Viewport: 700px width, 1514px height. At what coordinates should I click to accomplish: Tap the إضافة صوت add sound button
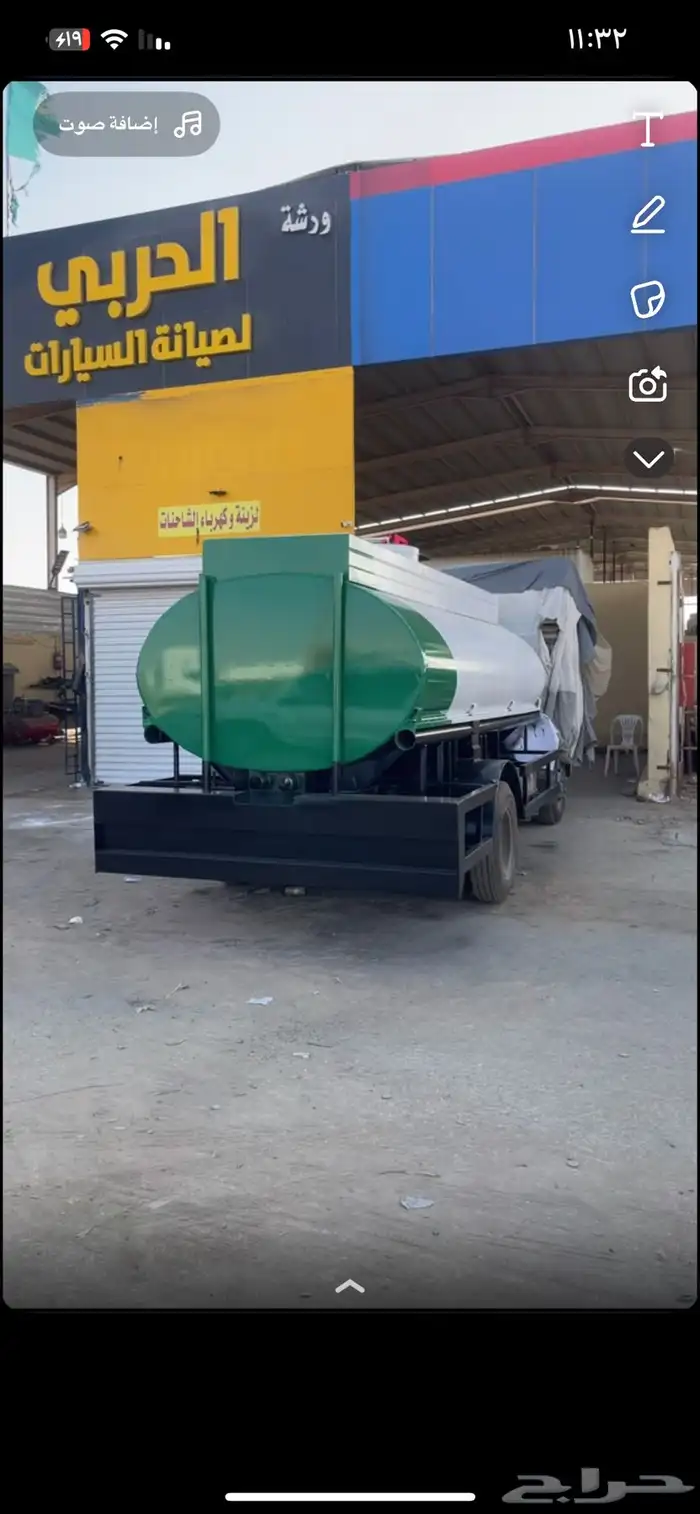click(x=127, y=124)
